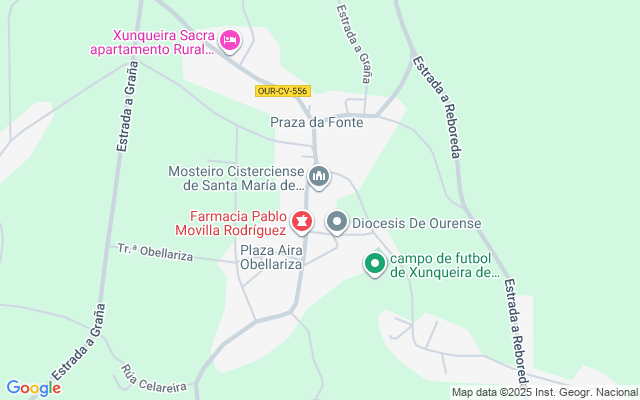Select the campo de futbol de Xunqueira marker
640x400 pixels.
pyautogui.click(x=375, y=264)
